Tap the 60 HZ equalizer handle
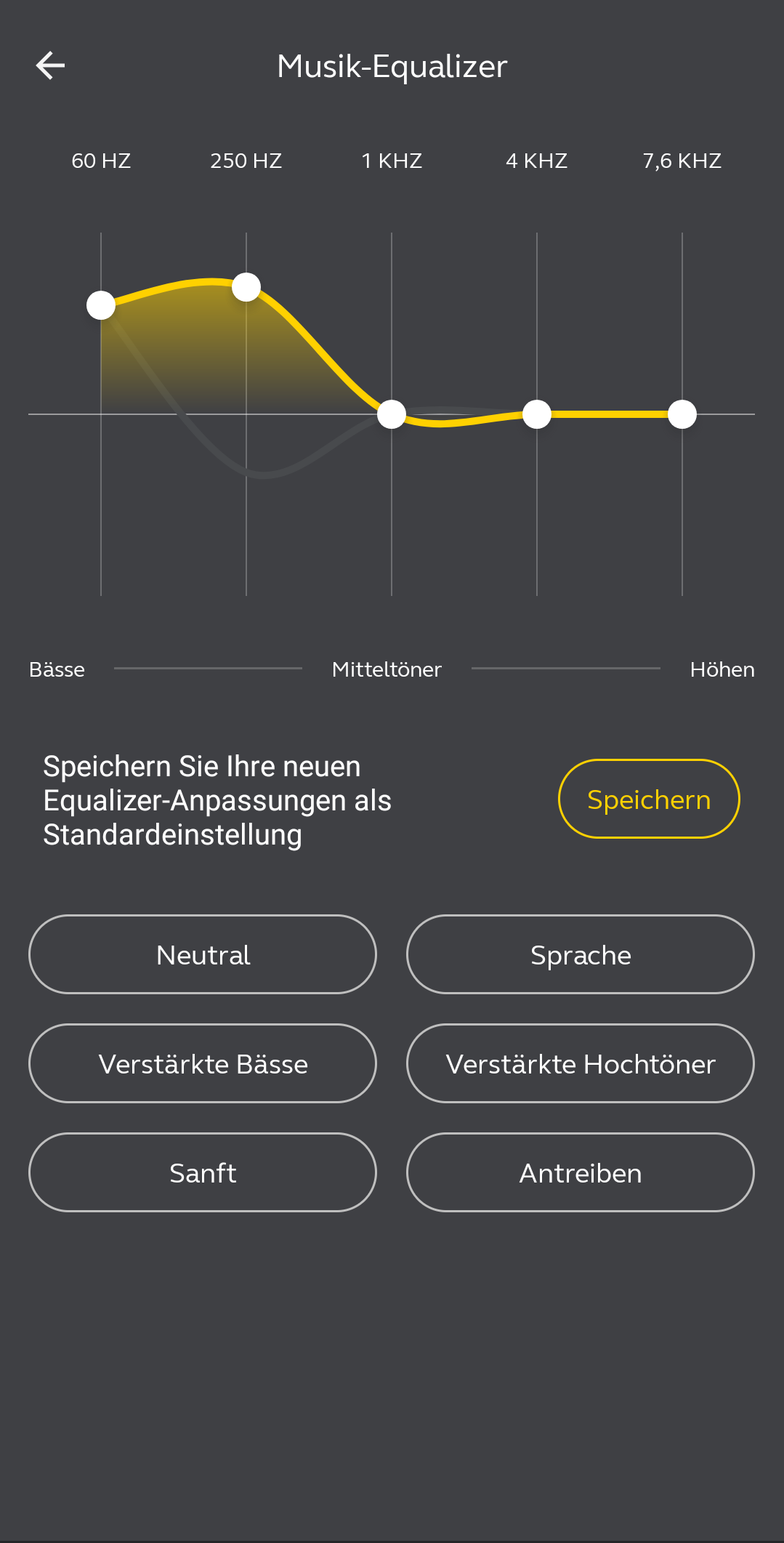This screenshot has height=1543, width=784. click(x=101, y=305)
